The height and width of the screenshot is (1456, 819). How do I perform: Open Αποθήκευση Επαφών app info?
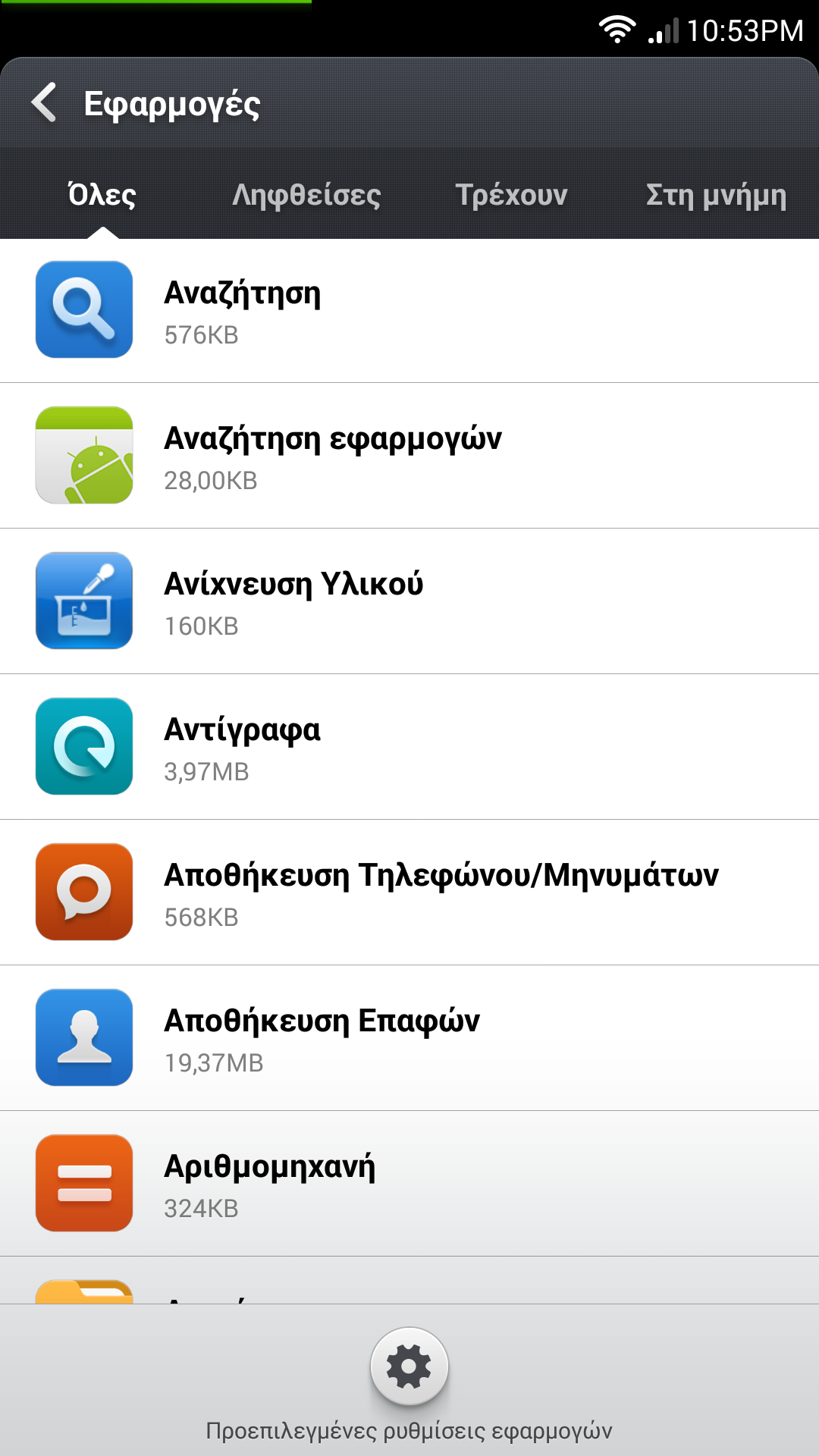409,1038
